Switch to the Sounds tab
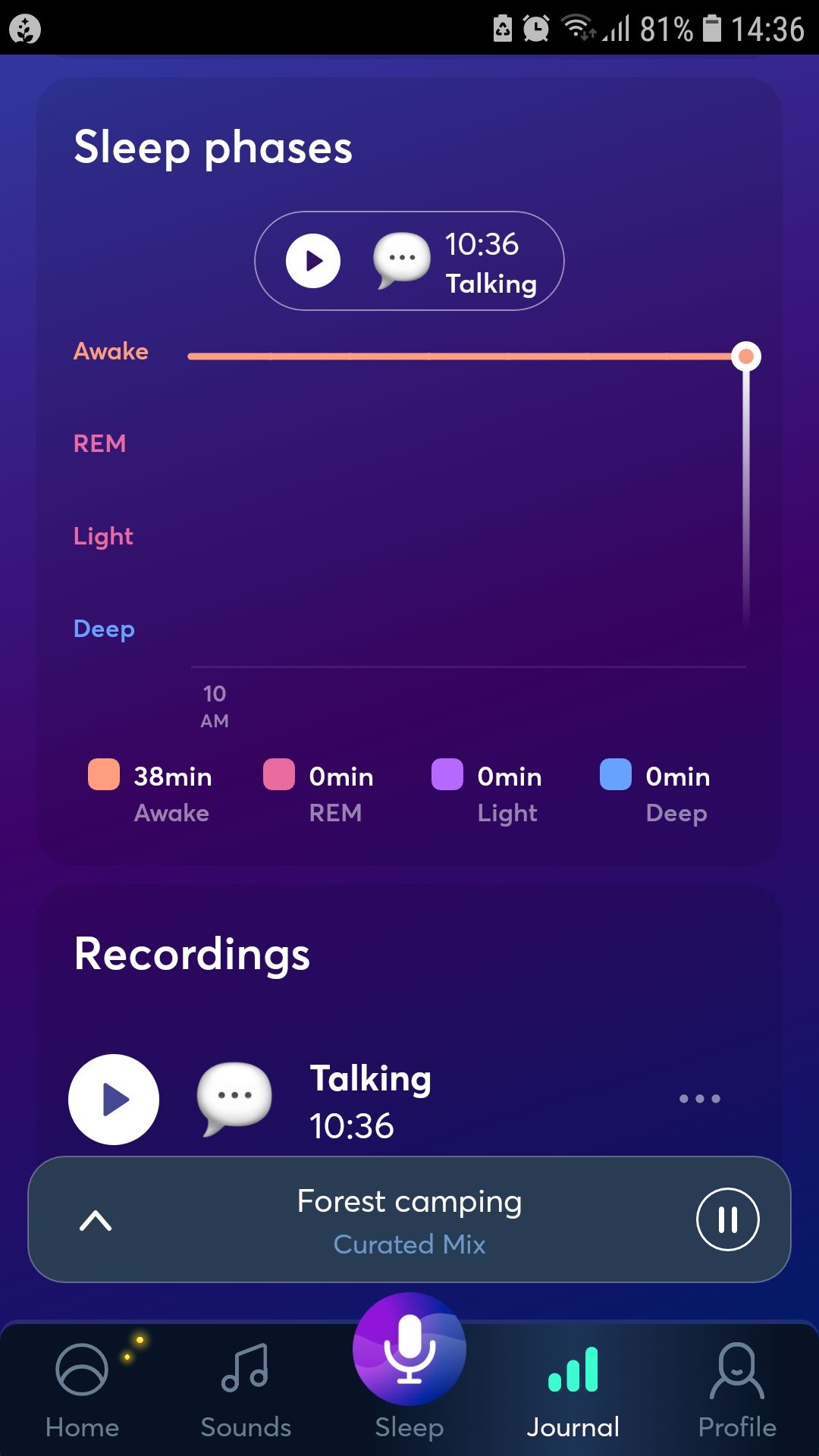The height and width of the screenshot is (1456, 819). pyautogui.click(x=246, y=1389)
